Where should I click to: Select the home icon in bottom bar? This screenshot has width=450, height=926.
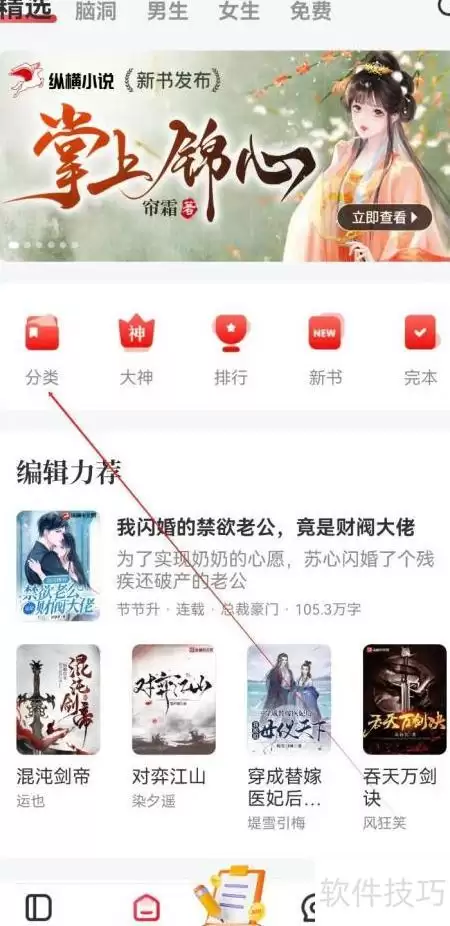click(x=146, y=908)
